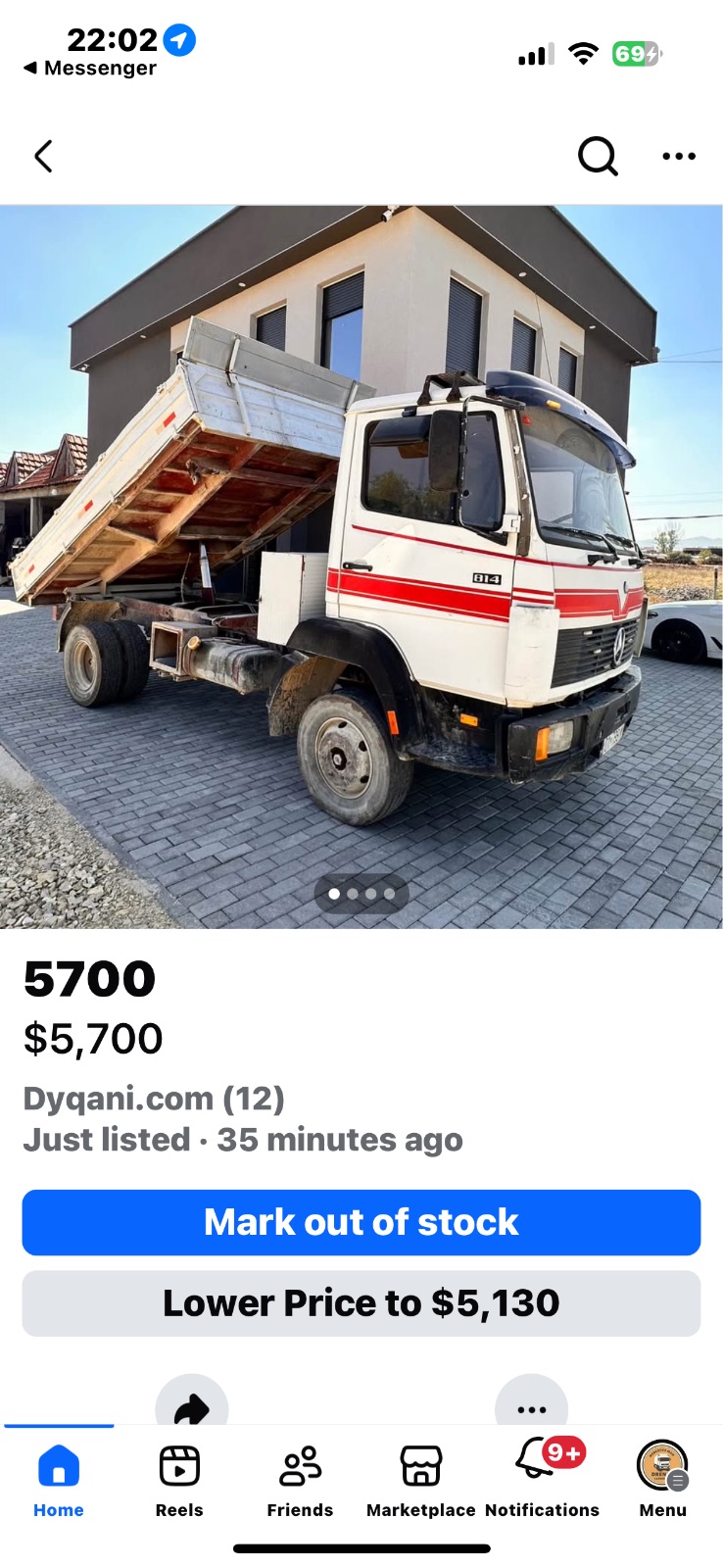Return to Messenger via status bar link
The image size is (723, 1568).
tap(90, 68)
